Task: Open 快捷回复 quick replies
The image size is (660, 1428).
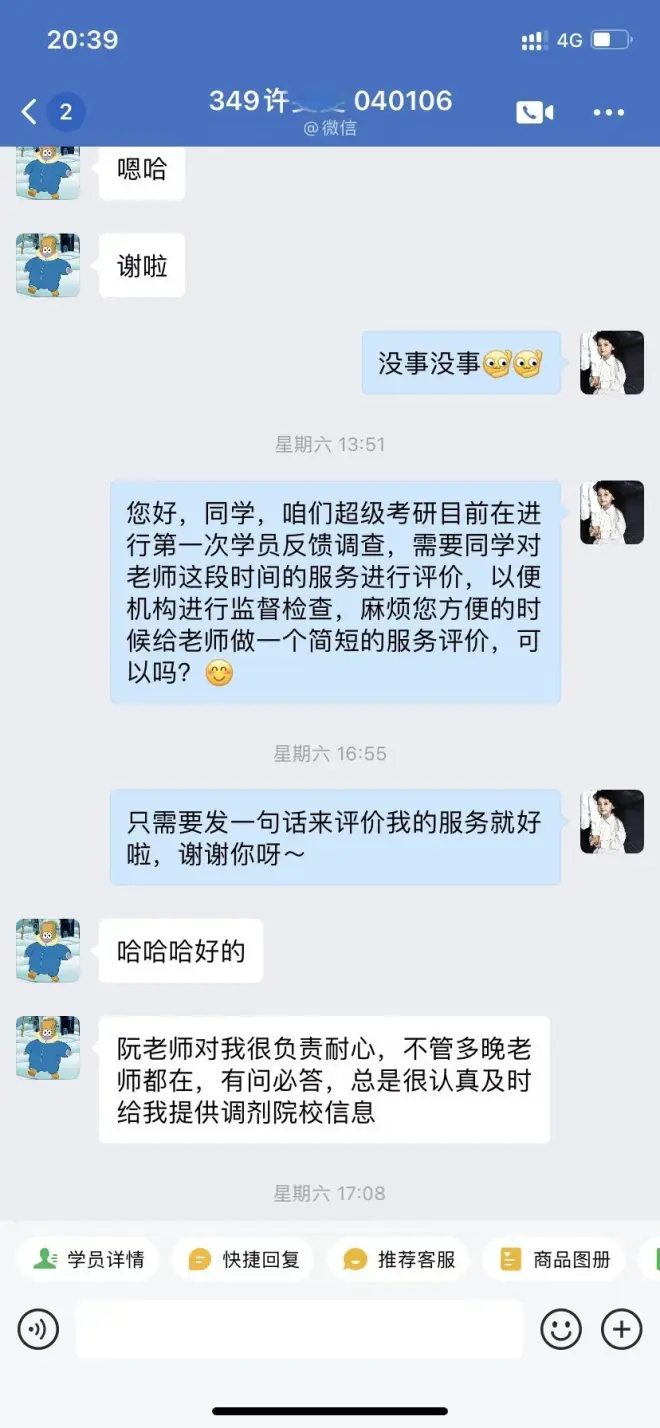Action: (244, 1259)
